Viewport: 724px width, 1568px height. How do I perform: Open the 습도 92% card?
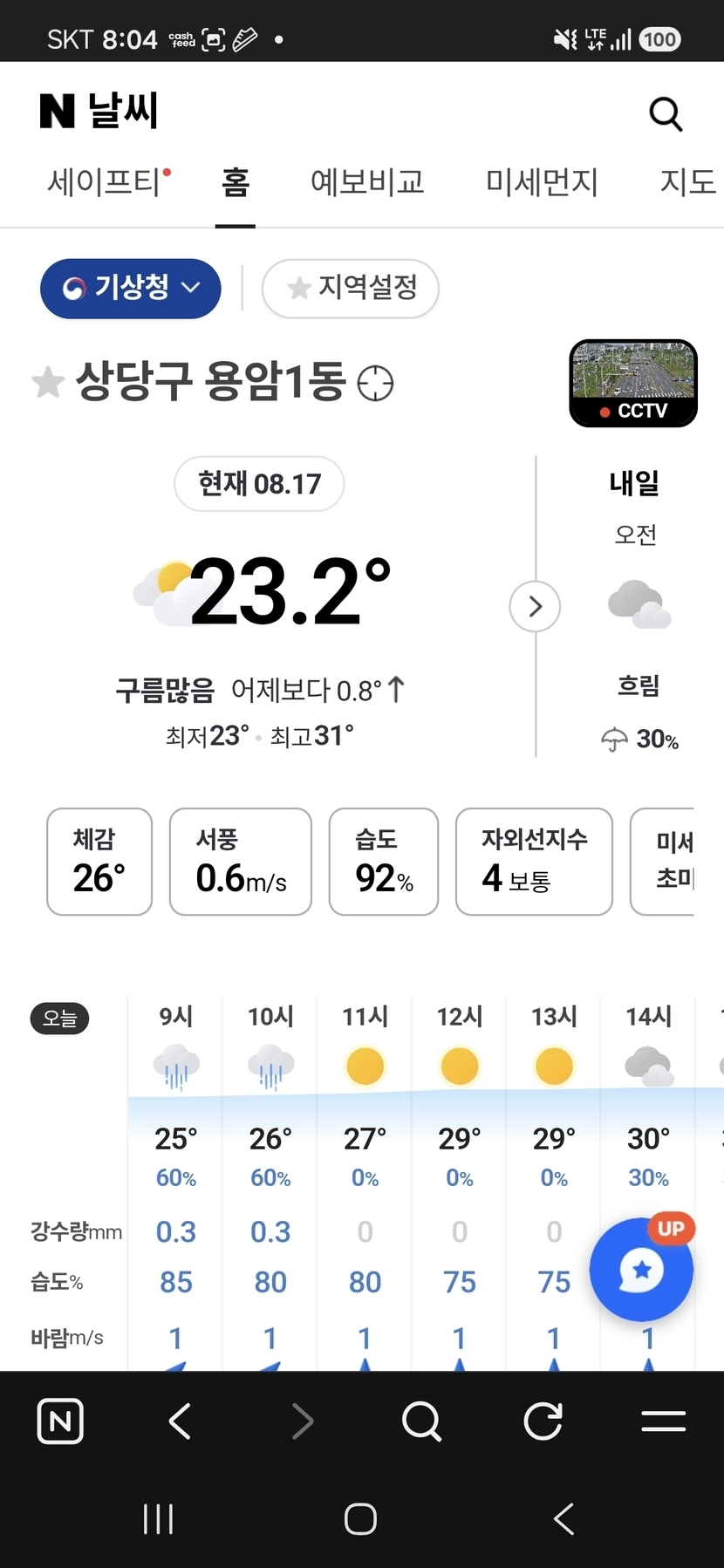pyautogui.click(x=384, y=862)
